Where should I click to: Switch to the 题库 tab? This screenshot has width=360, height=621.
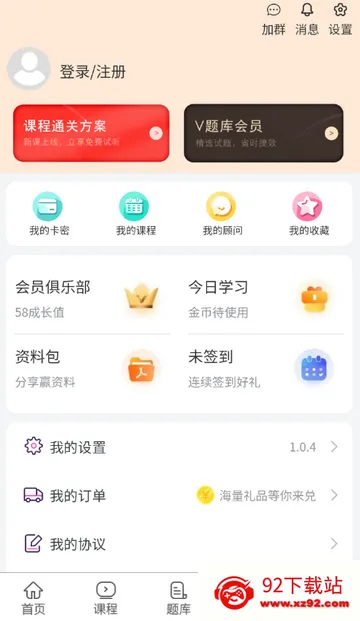178,598
